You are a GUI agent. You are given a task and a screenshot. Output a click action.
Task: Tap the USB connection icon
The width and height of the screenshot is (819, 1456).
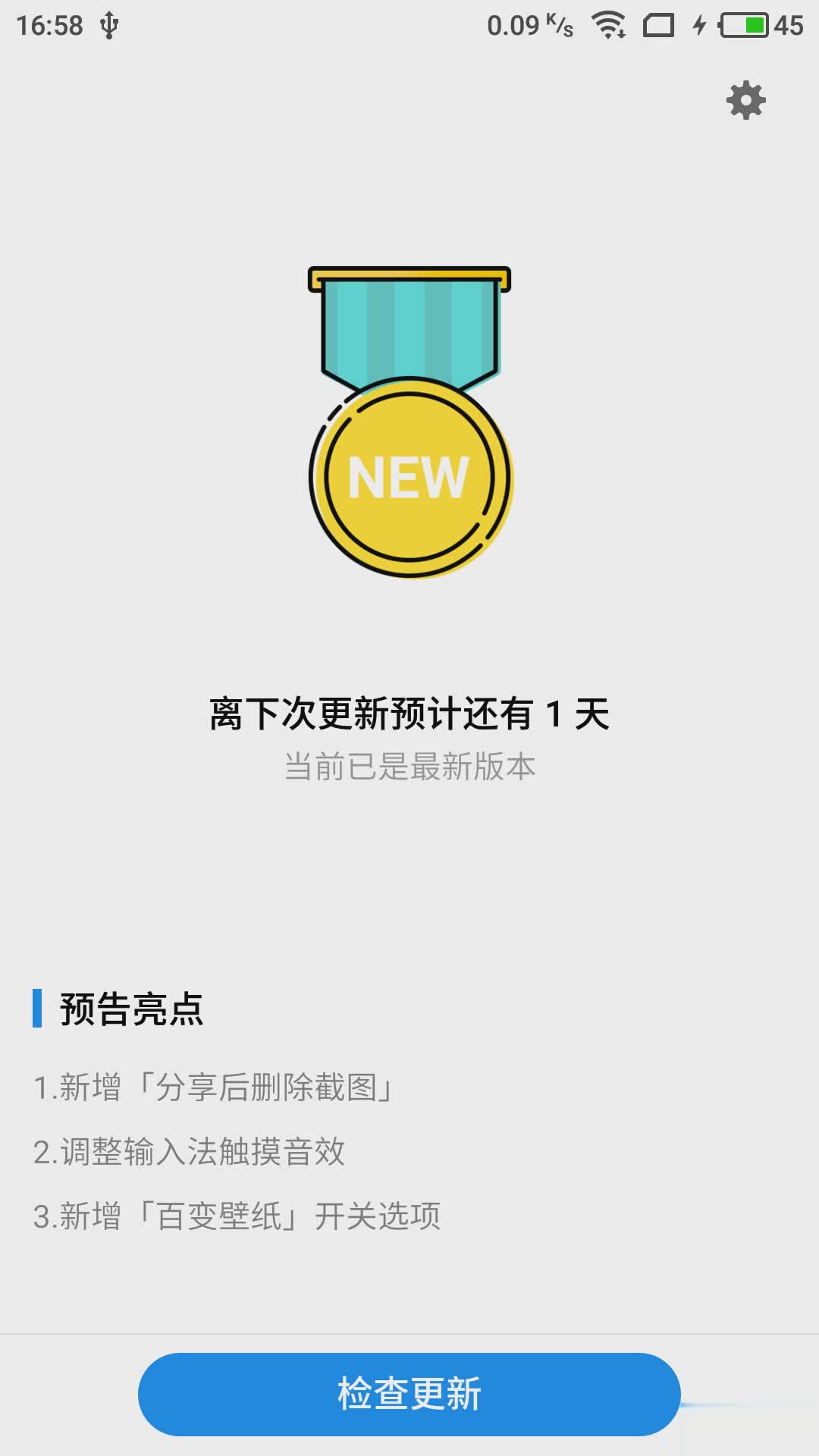point(109,24)
